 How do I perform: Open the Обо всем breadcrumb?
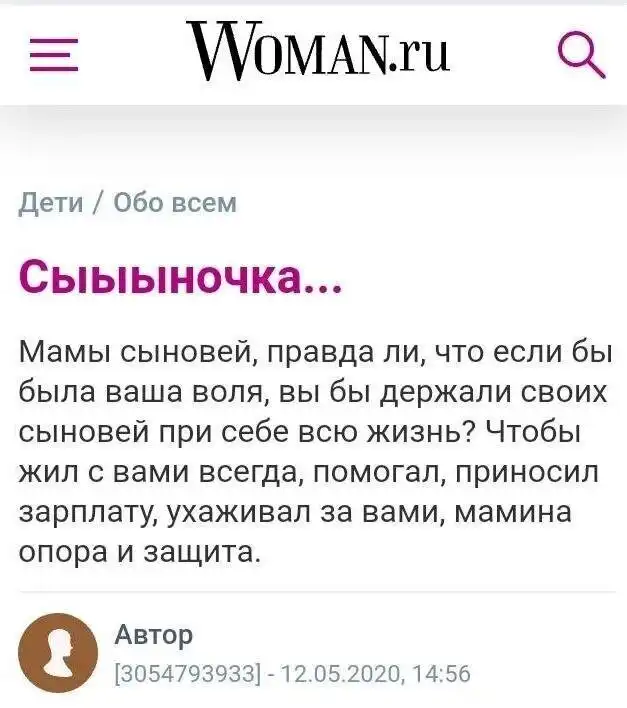click(x=175, y=203)
